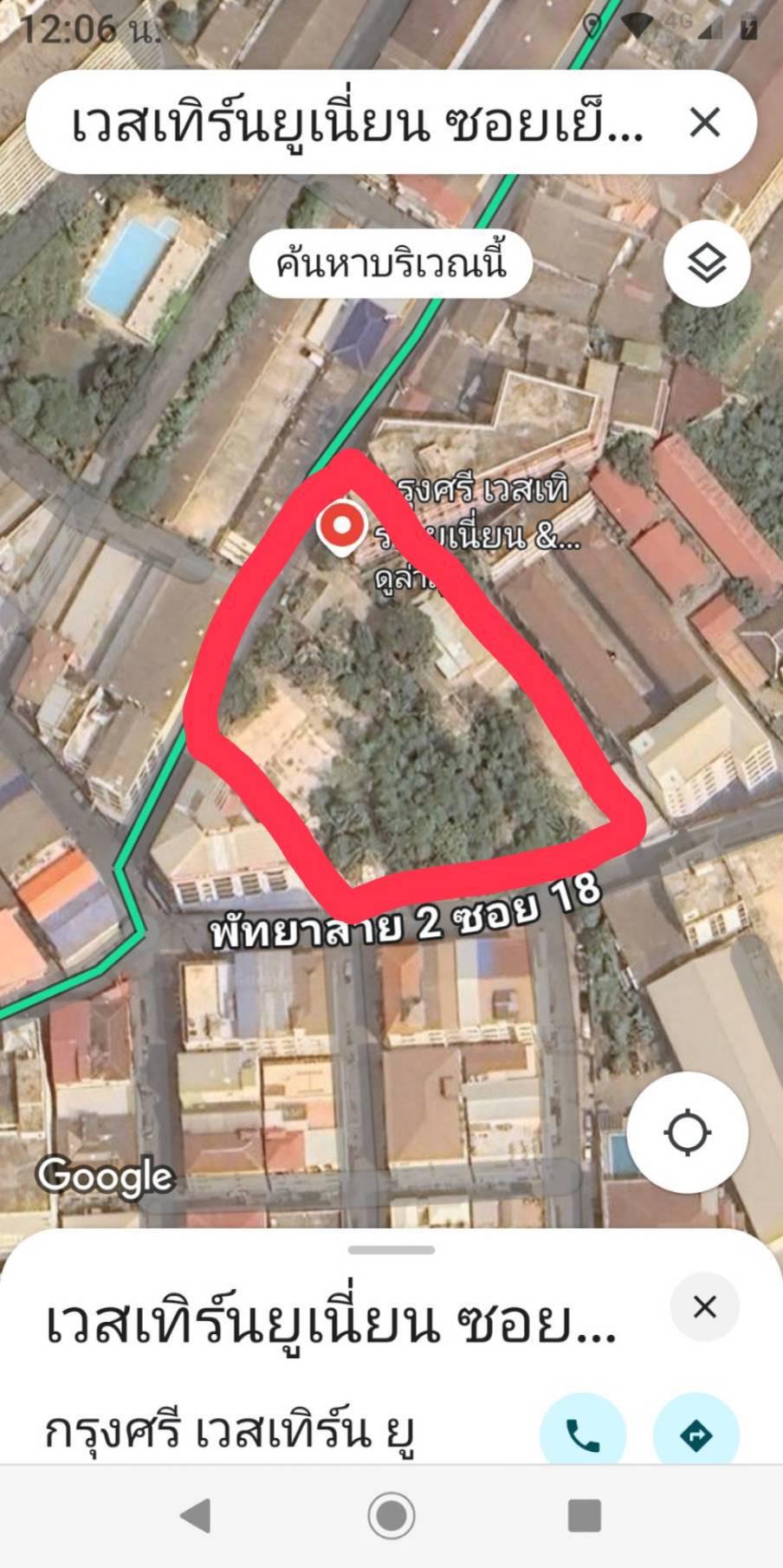Open the เวสเทิร์นยูเนี่ยน ซอย place card details

(x=329, y=1325)
